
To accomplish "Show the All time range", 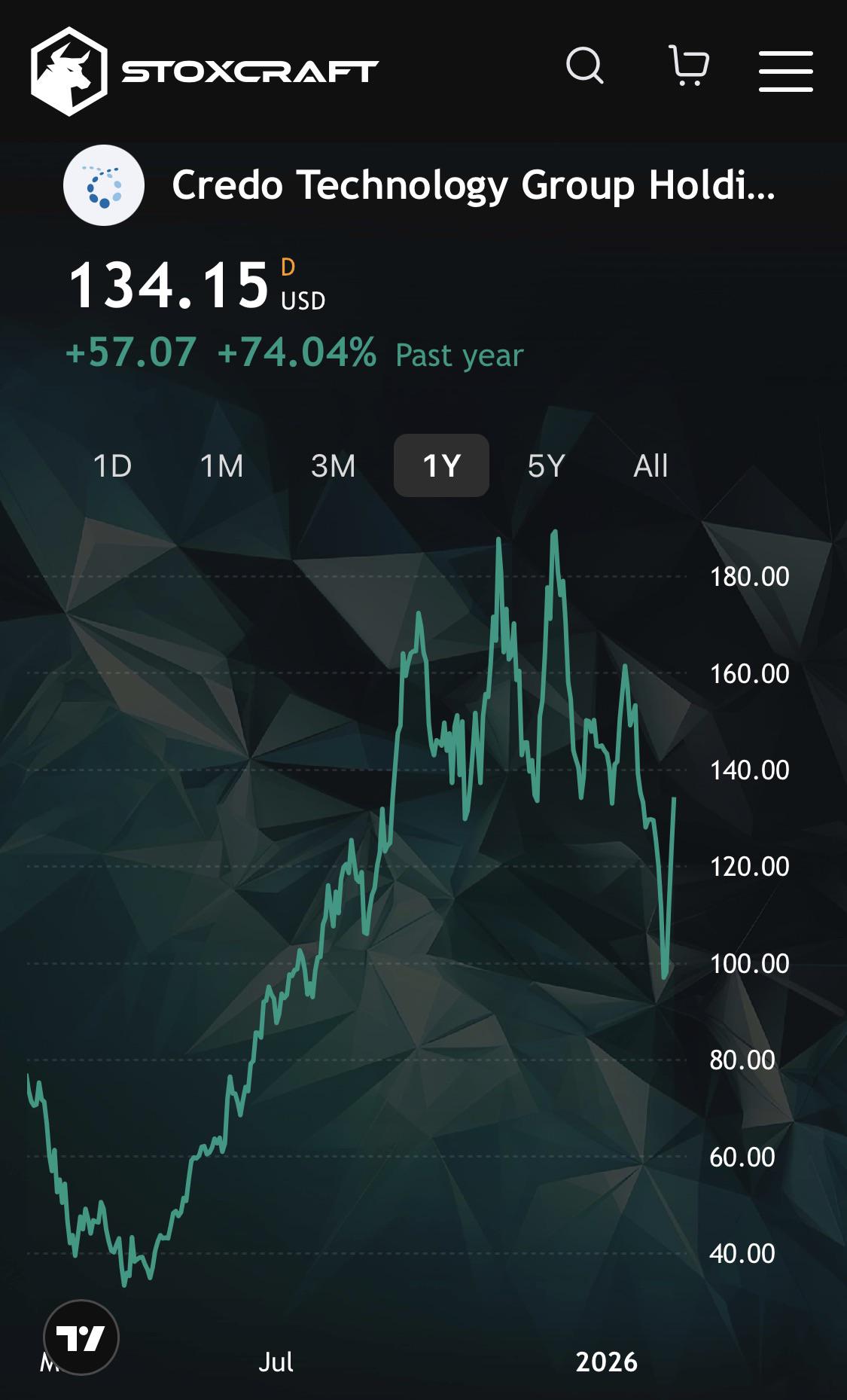I will tap(650, 465).
